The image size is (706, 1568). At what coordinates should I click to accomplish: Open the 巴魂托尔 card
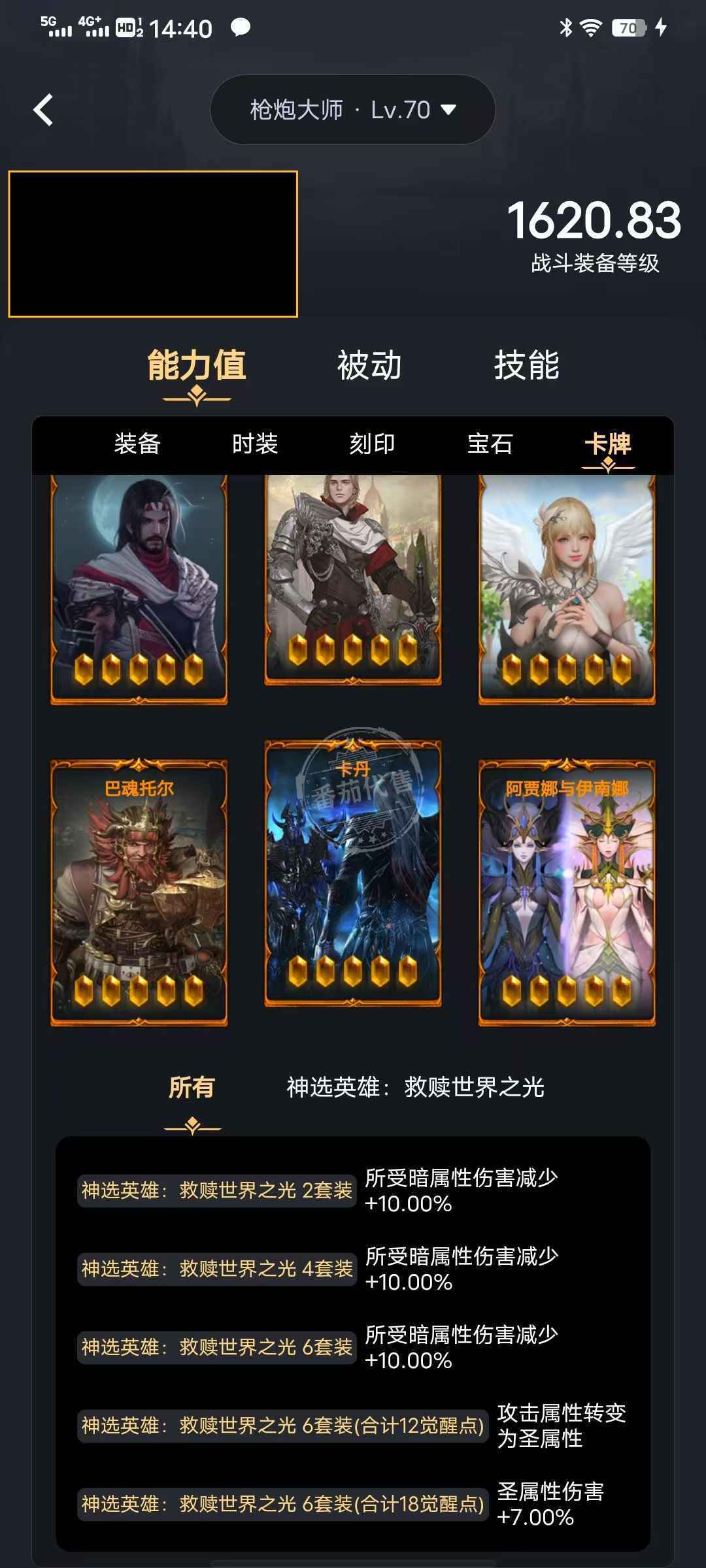139,892
